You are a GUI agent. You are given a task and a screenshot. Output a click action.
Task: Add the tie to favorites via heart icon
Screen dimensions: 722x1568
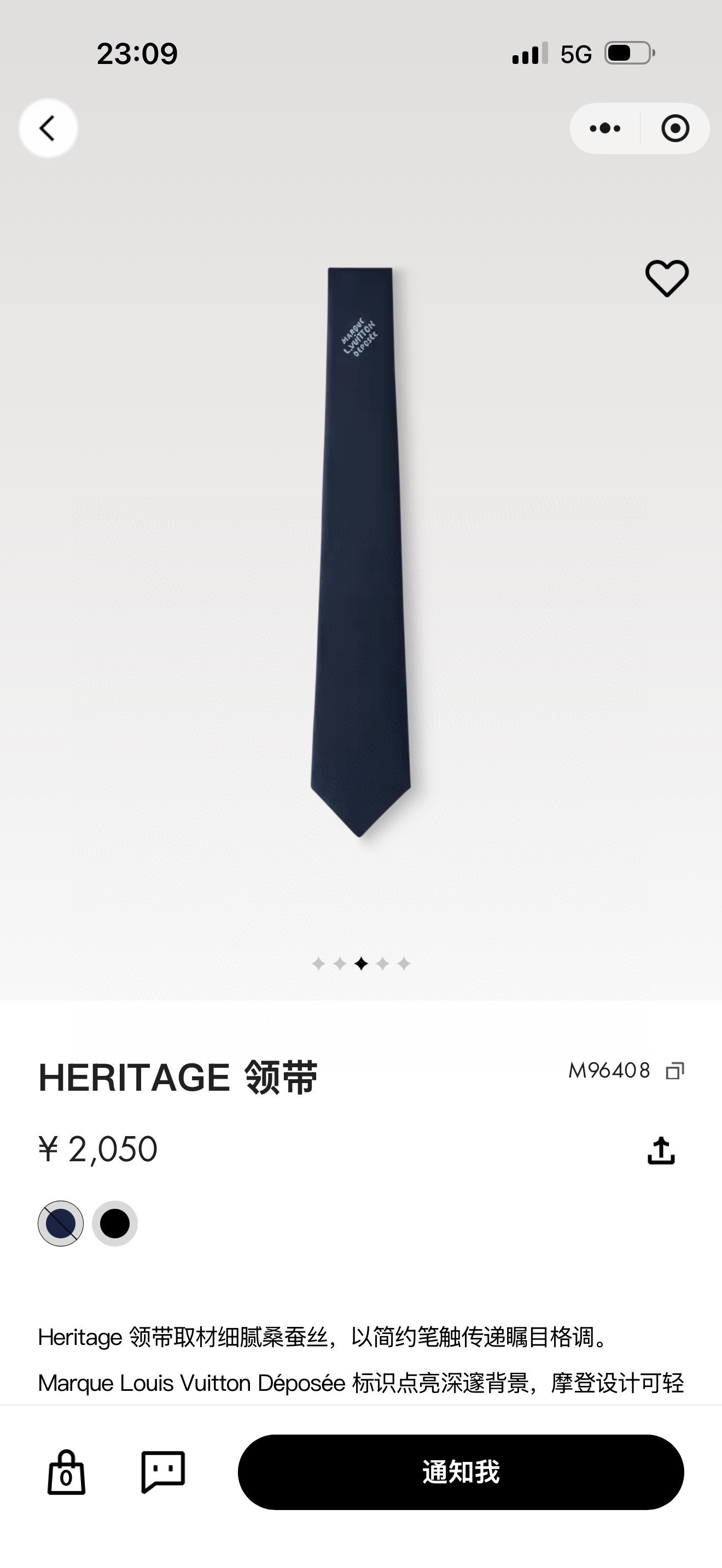[x=668, y=278]
